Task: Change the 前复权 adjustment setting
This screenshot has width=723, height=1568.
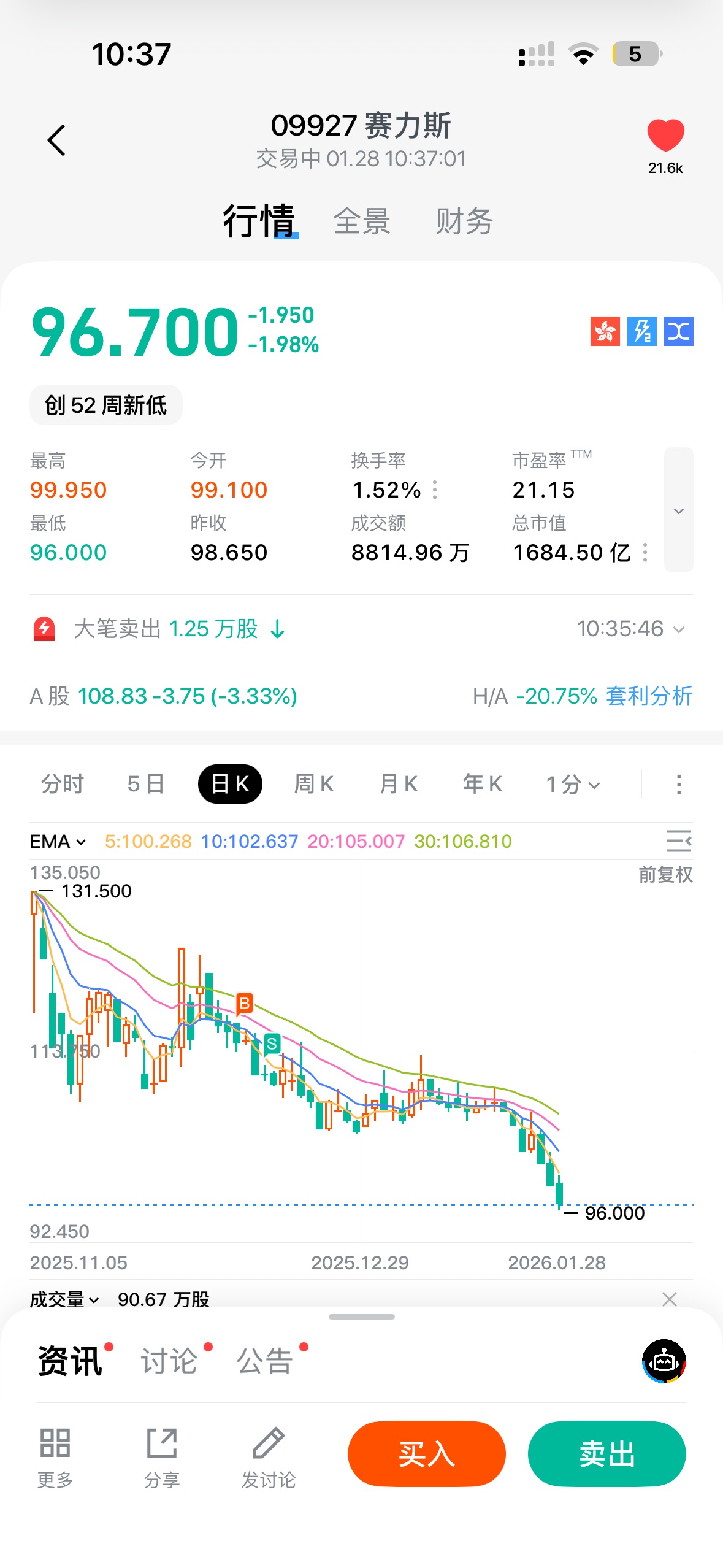Action: pos(665,874)
